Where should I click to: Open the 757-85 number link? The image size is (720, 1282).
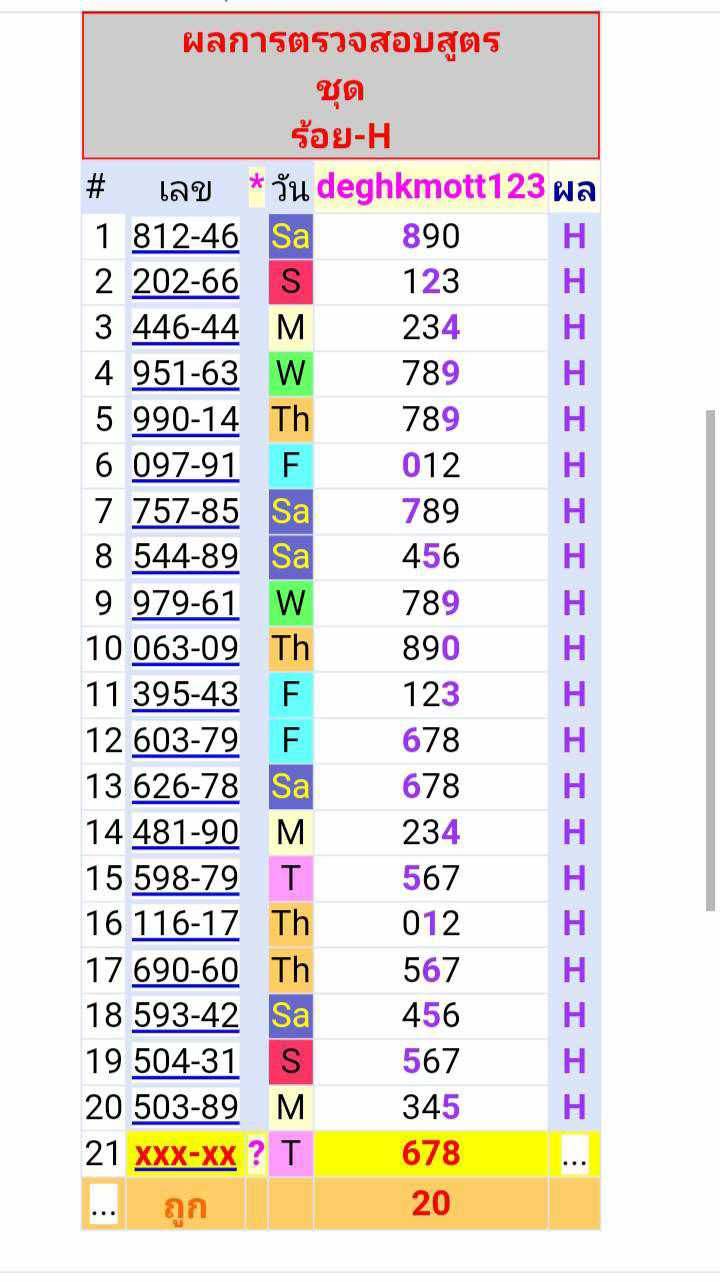(x=186, y=512)
